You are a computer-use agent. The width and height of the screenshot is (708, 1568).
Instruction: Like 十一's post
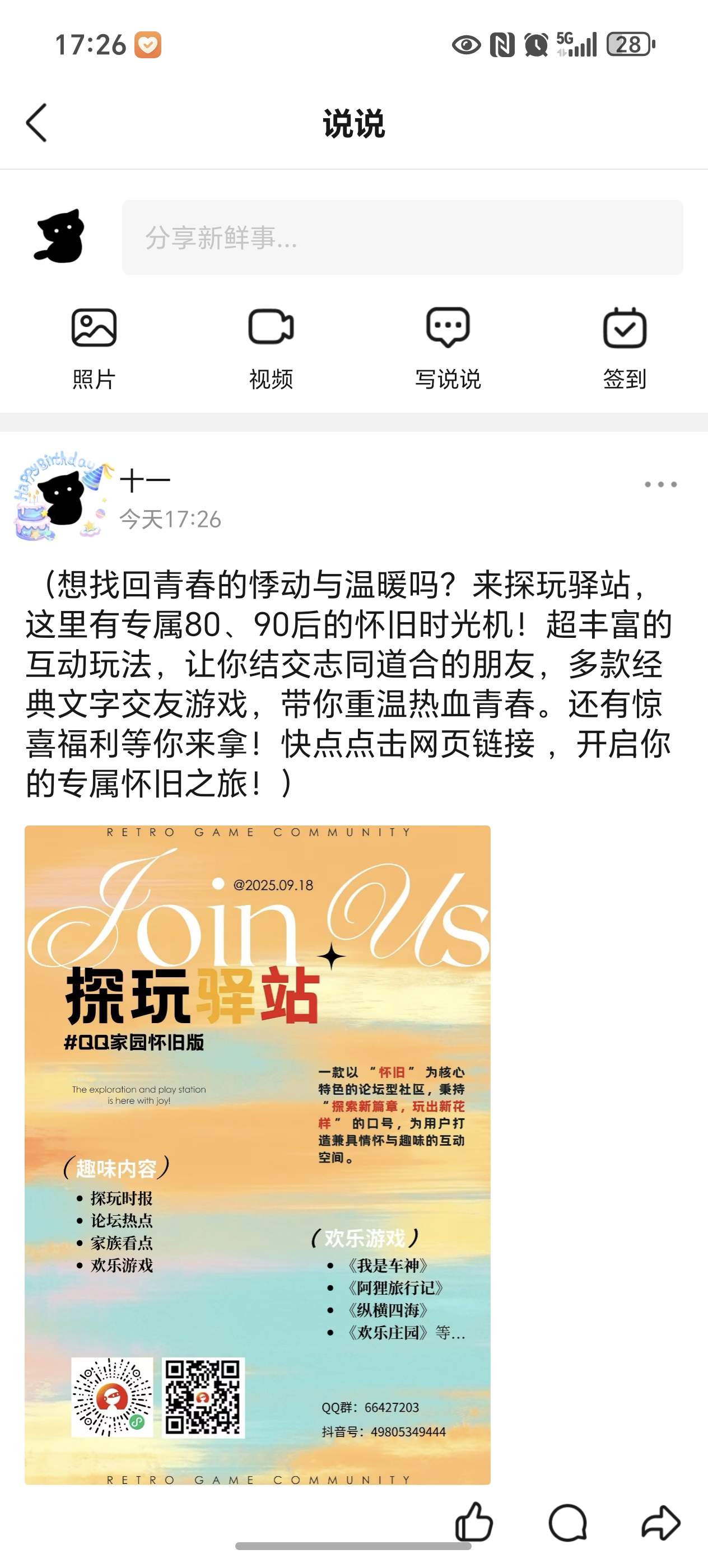coord(474,1522)
